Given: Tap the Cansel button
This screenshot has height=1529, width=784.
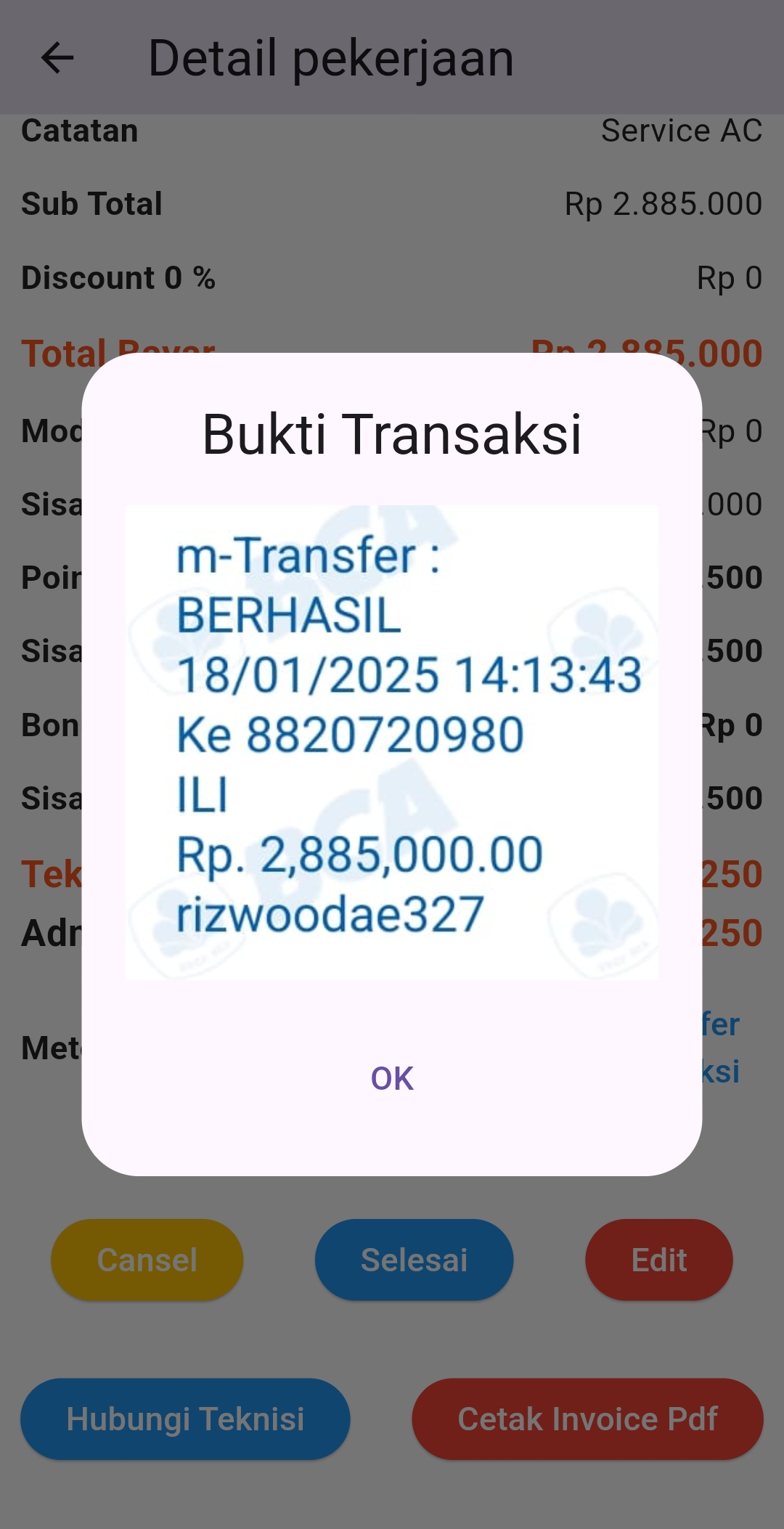Looking at the screenshot, I should 147,1260.
